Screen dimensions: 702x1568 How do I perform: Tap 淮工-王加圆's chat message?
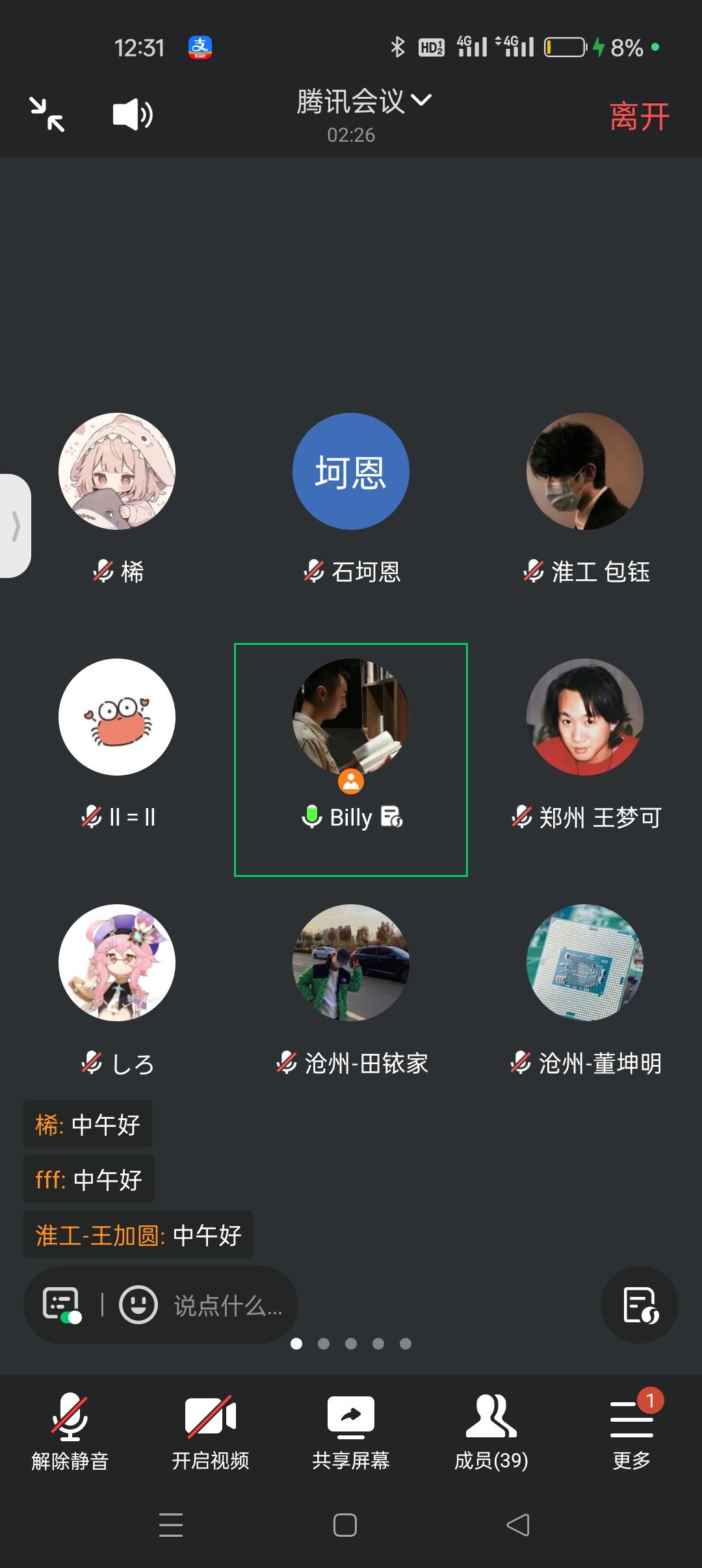click(138, 1234)
